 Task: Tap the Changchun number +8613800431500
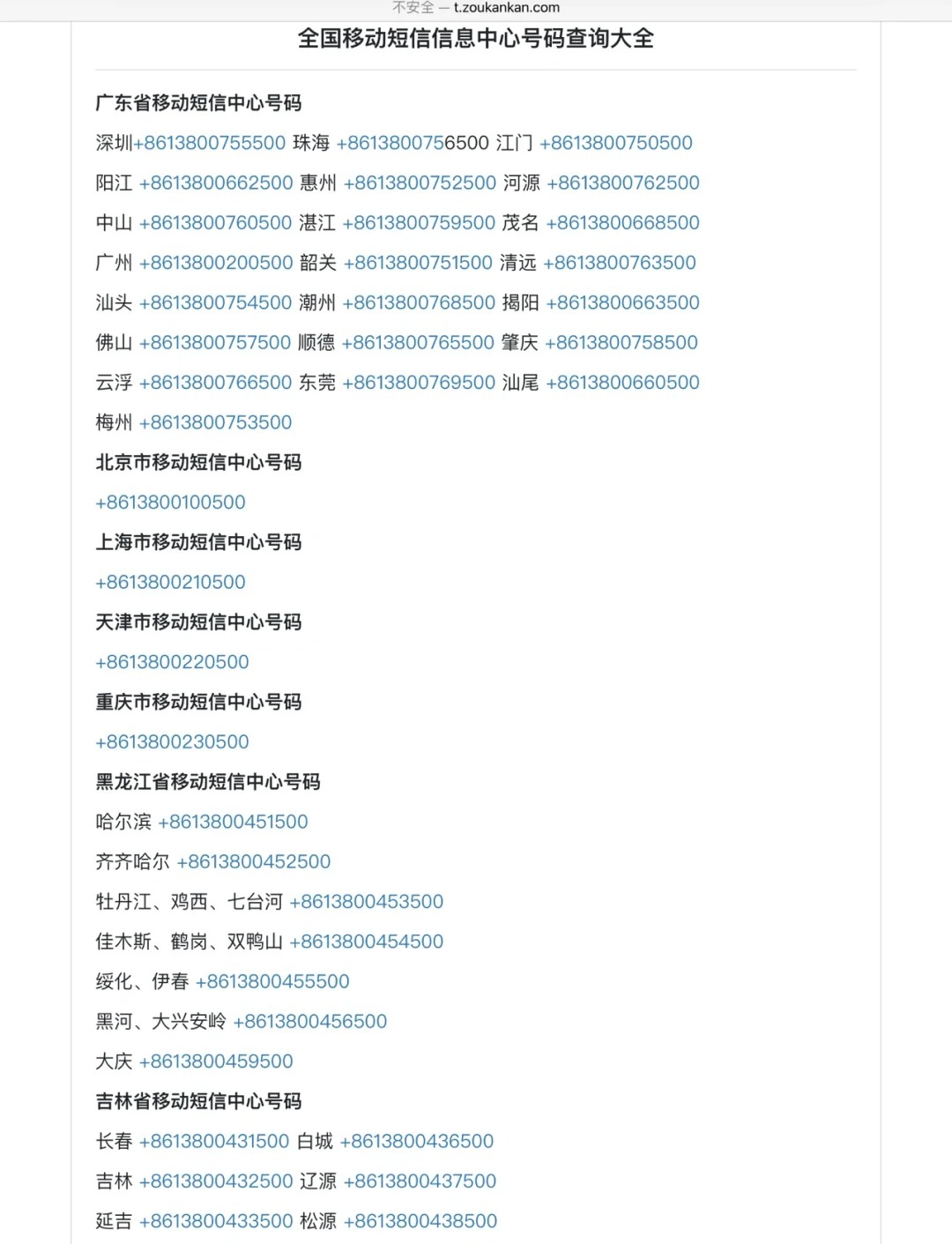click(214, 1141)
